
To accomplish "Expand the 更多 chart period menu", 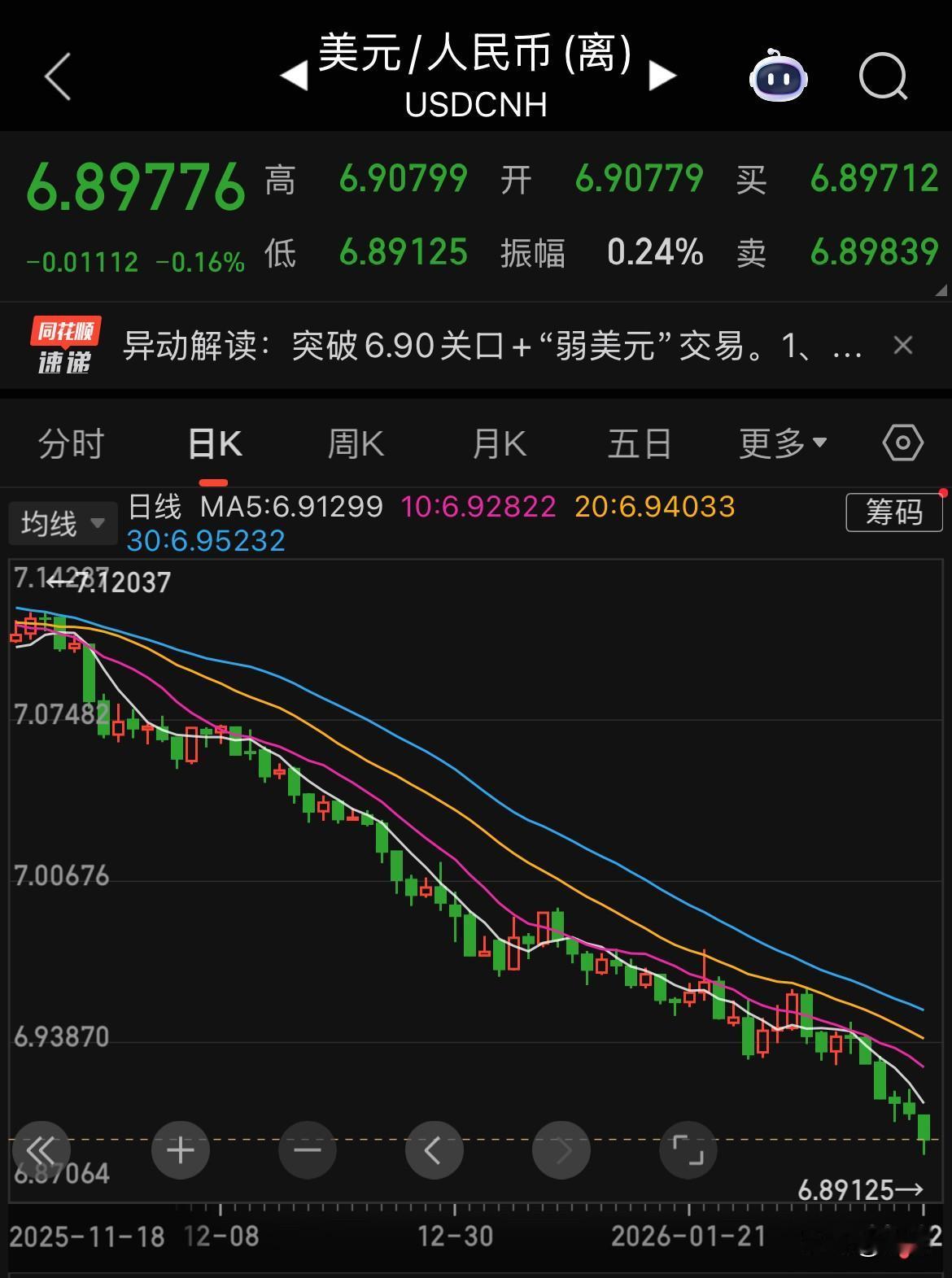I will click(x=780, y=442).
